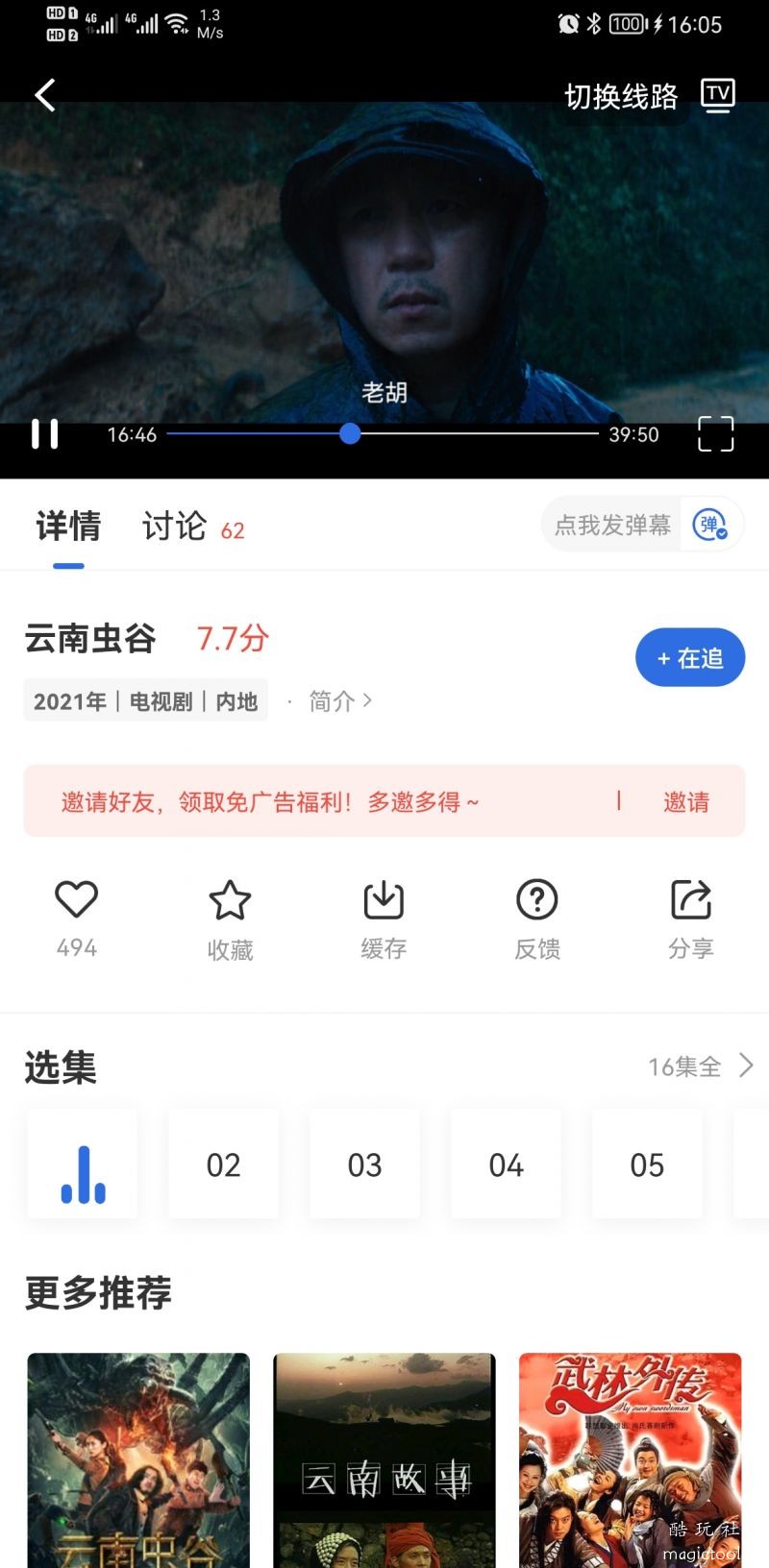Expand the 简介 synopsis
This screenshot has height=1568, width=769.
[339, 701]
